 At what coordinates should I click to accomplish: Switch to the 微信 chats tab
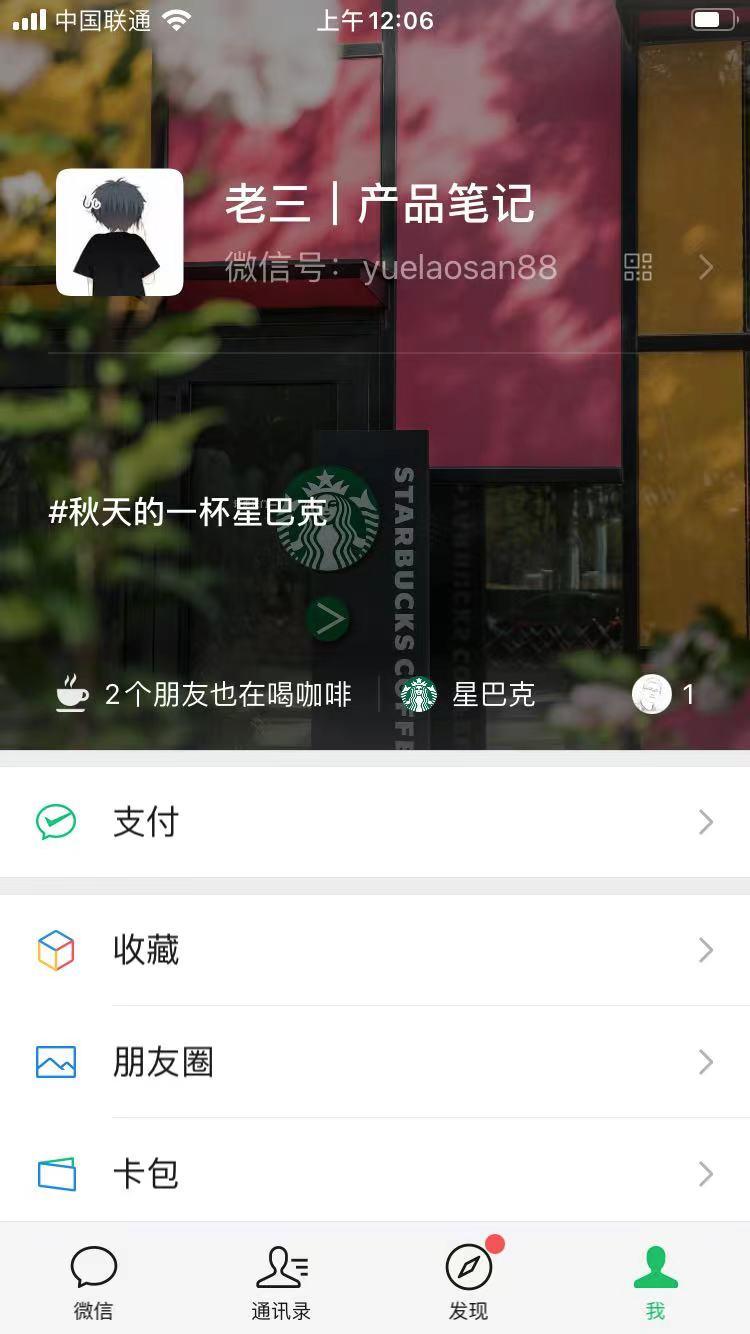tap(94, 1282)
